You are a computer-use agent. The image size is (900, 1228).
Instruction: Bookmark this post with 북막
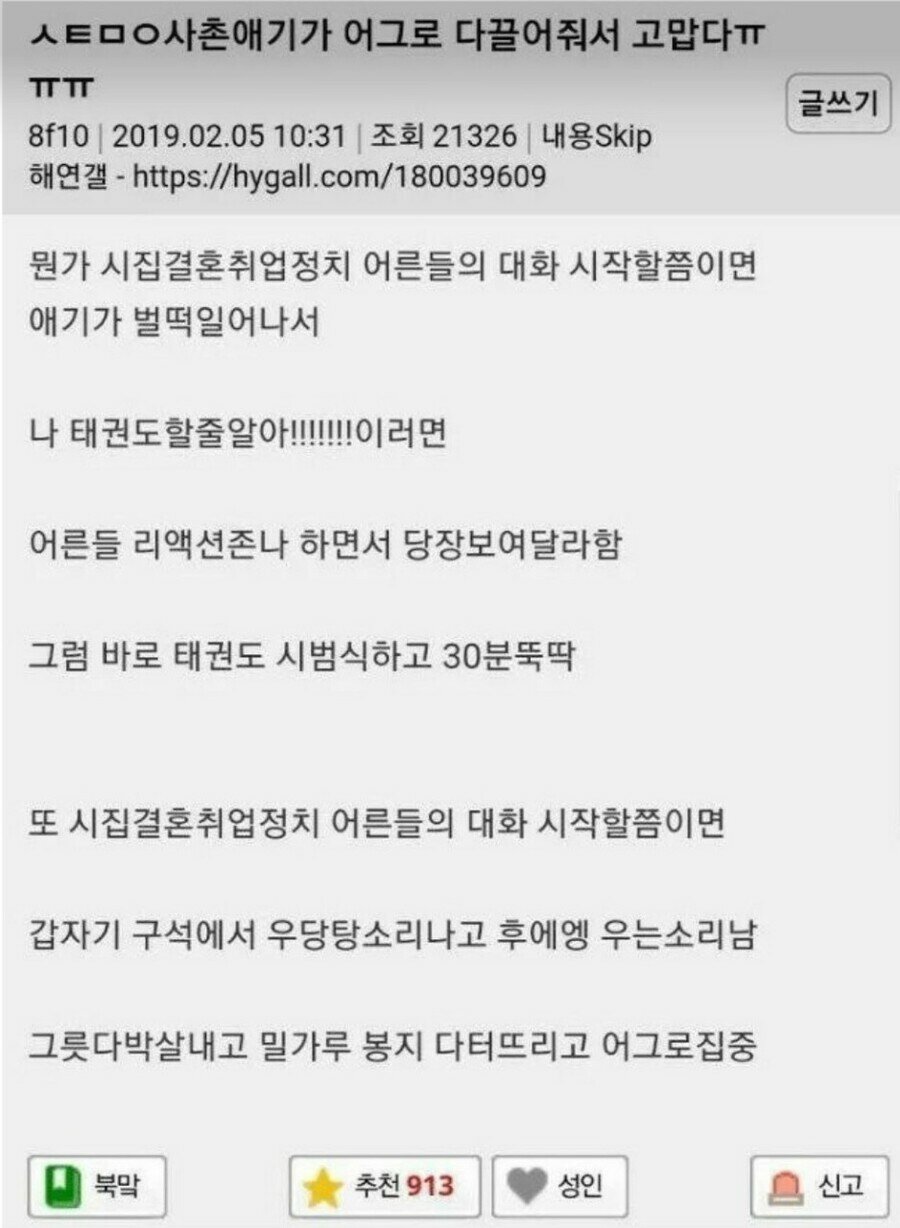click(x=96, y=1186)
